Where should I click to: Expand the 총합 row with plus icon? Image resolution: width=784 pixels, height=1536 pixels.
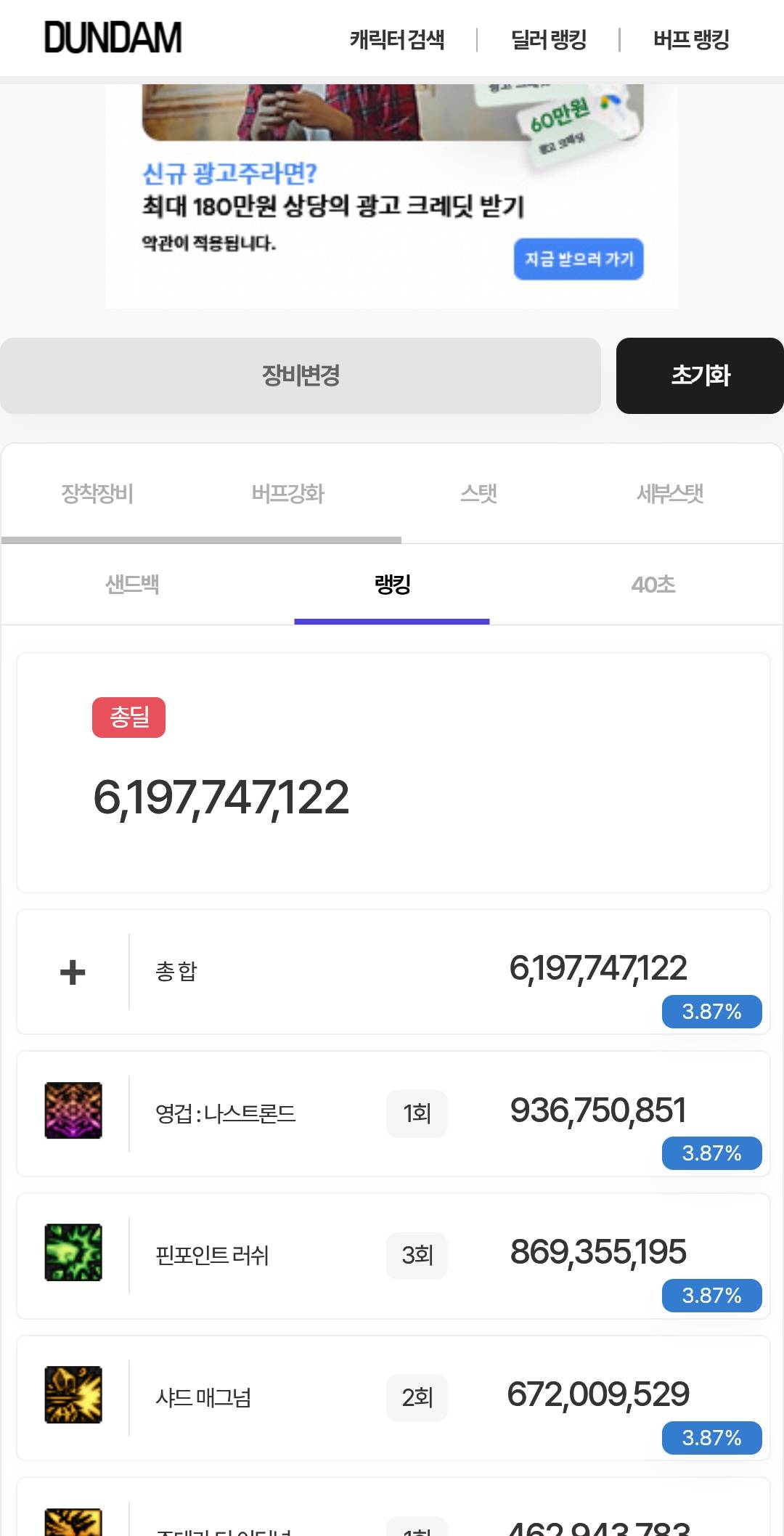[73, 972]
